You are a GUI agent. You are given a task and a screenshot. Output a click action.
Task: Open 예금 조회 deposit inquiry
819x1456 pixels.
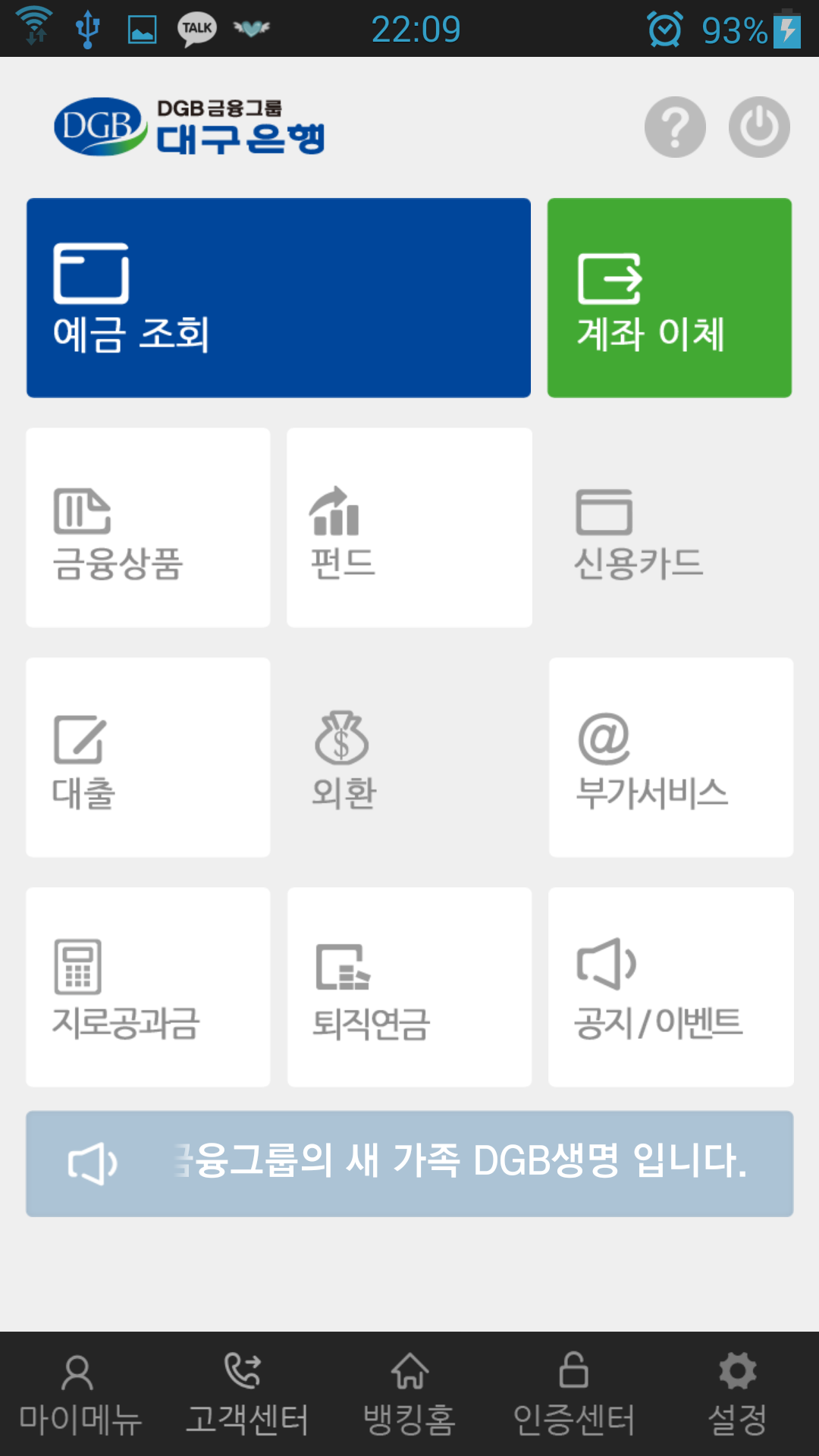[x=278, y=298]
